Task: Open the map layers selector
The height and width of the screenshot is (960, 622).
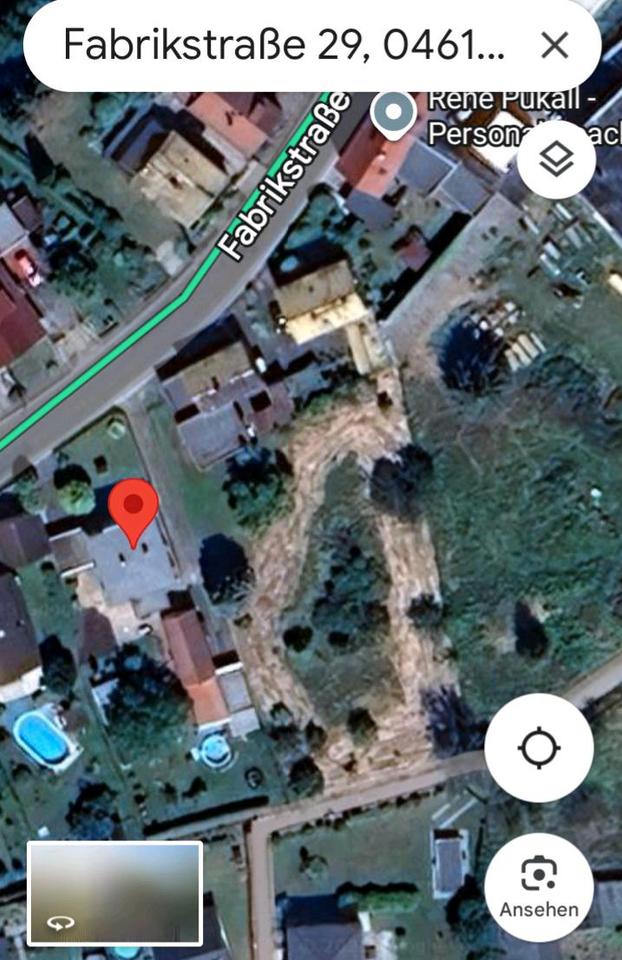Action: (x=556, y=159)
